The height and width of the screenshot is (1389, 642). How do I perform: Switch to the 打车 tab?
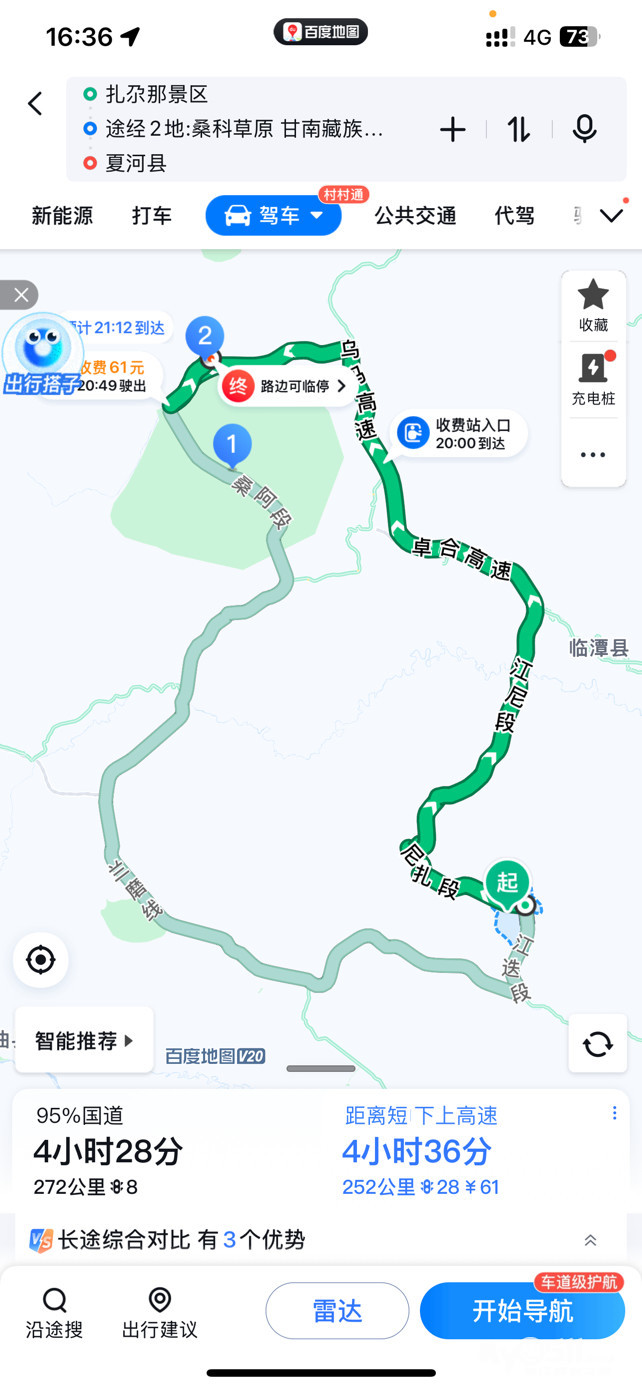pos(152,216)
